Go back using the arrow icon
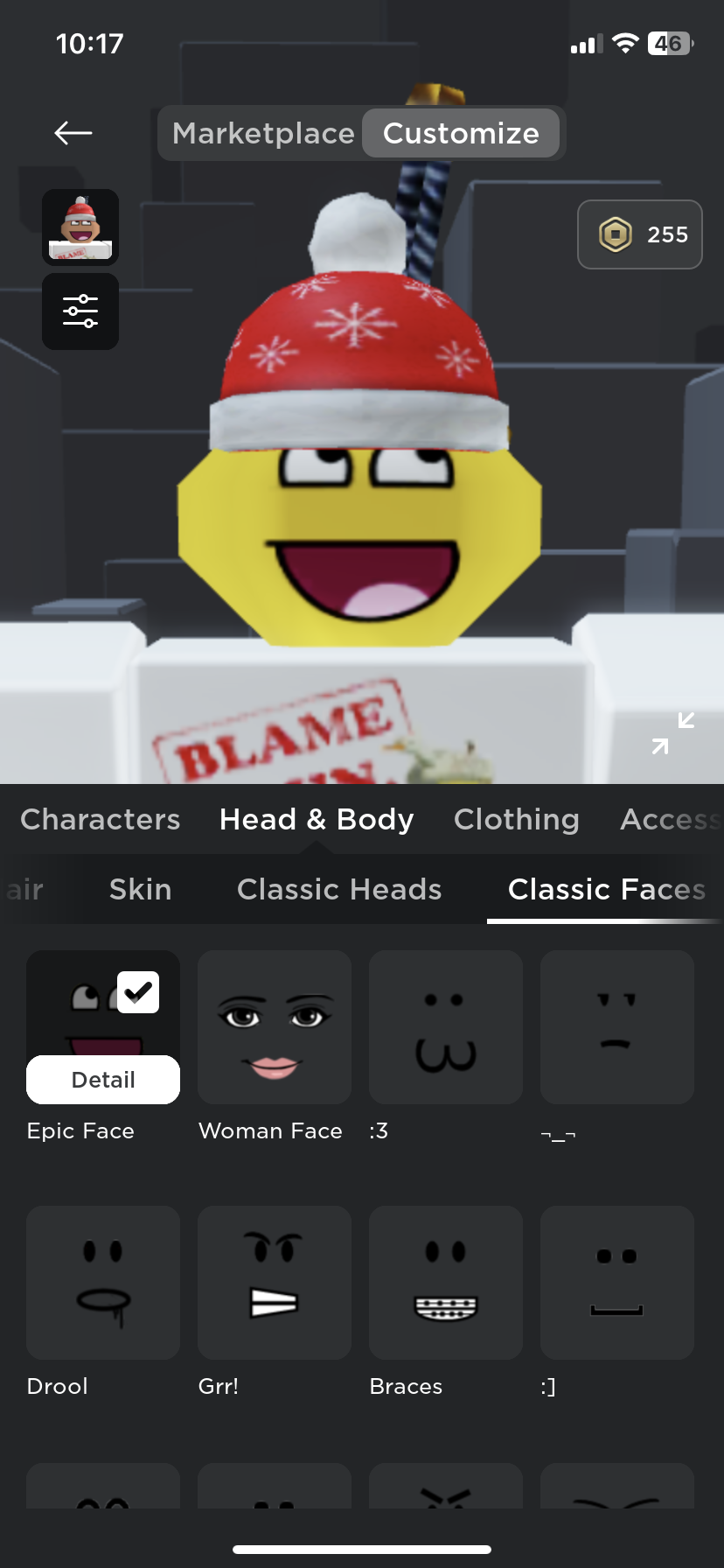The width and height of the screenshot is (724, 1568). tap(73, 133)
